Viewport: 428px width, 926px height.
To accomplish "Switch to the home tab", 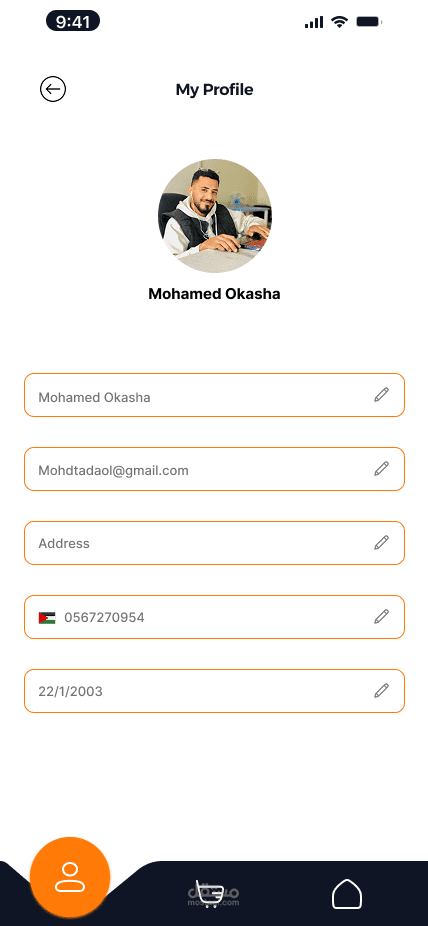I will click(347, 894).
